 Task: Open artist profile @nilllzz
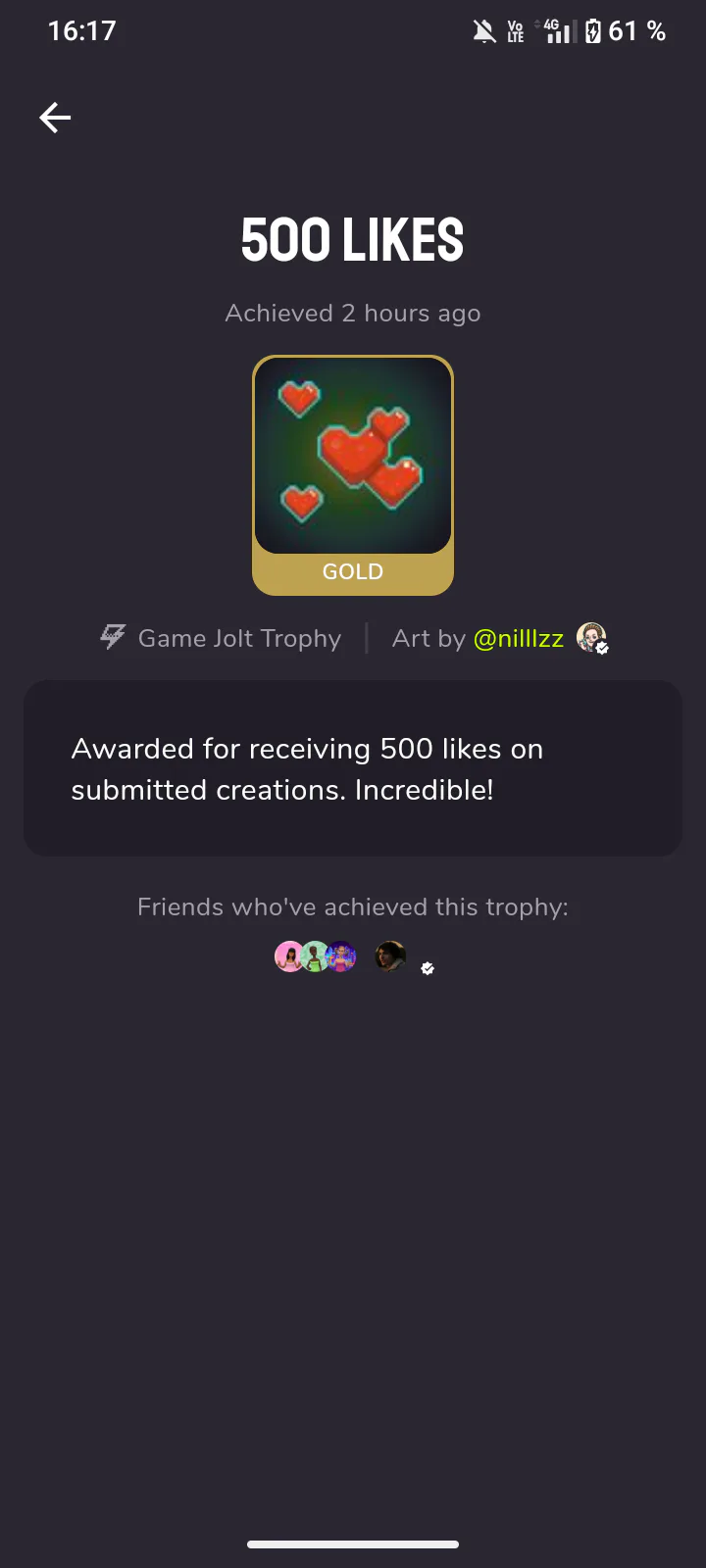pos(519,639)
